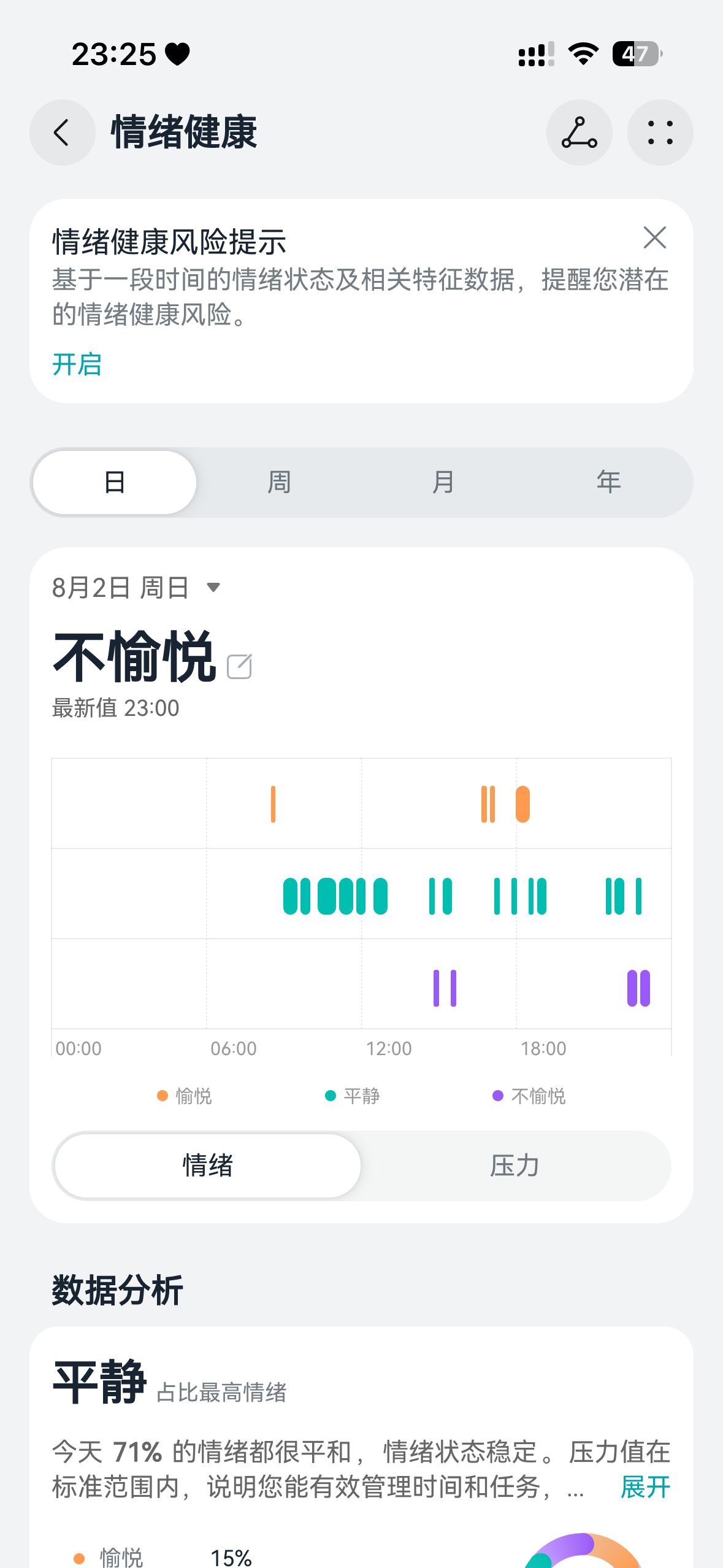Image resolution: width=723 pixels, height=1568 pixels.
Task: Switch to the 月 view
Action: coord(443,482)
